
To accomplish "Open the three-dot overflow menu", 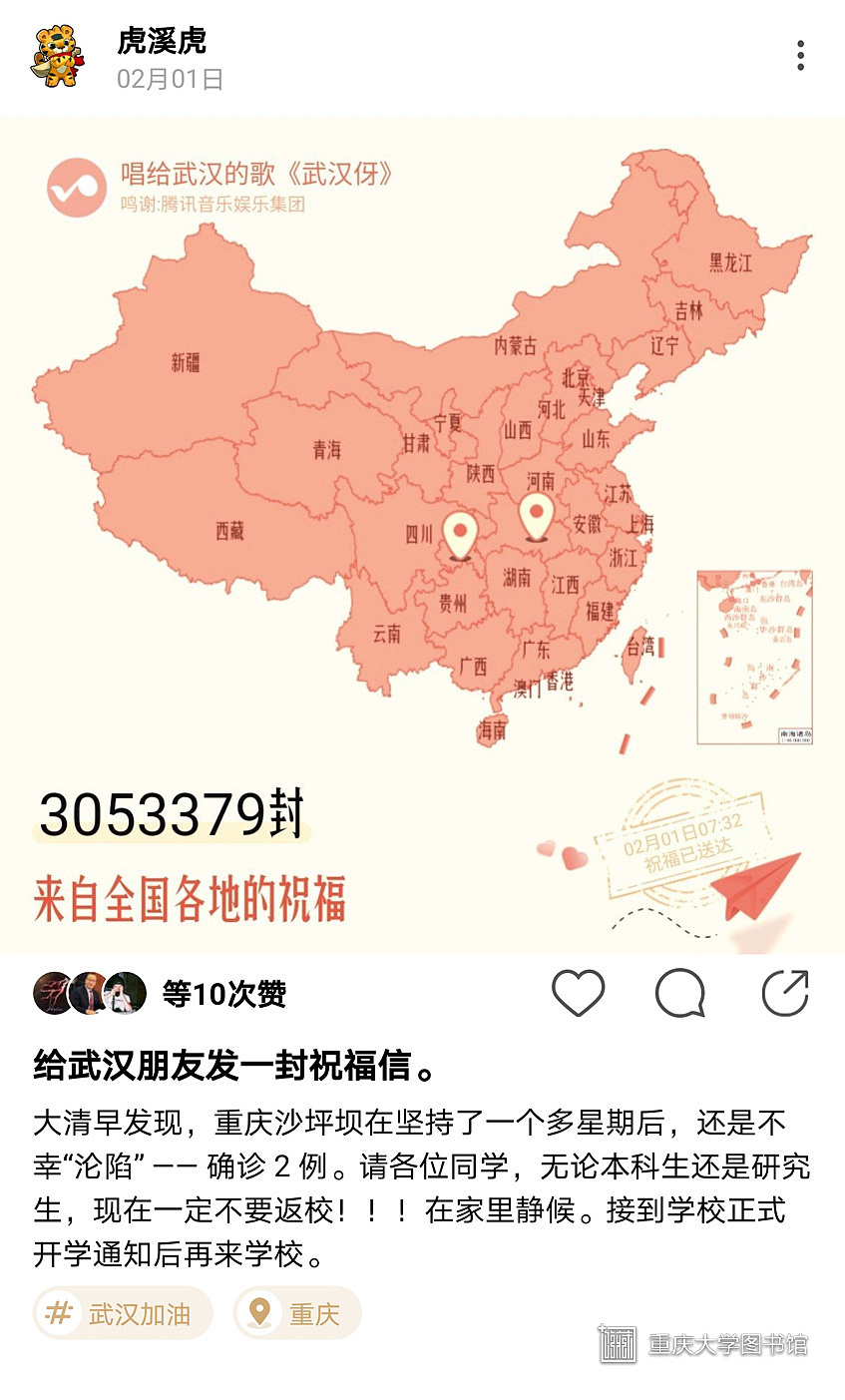I will pos(800,56).
